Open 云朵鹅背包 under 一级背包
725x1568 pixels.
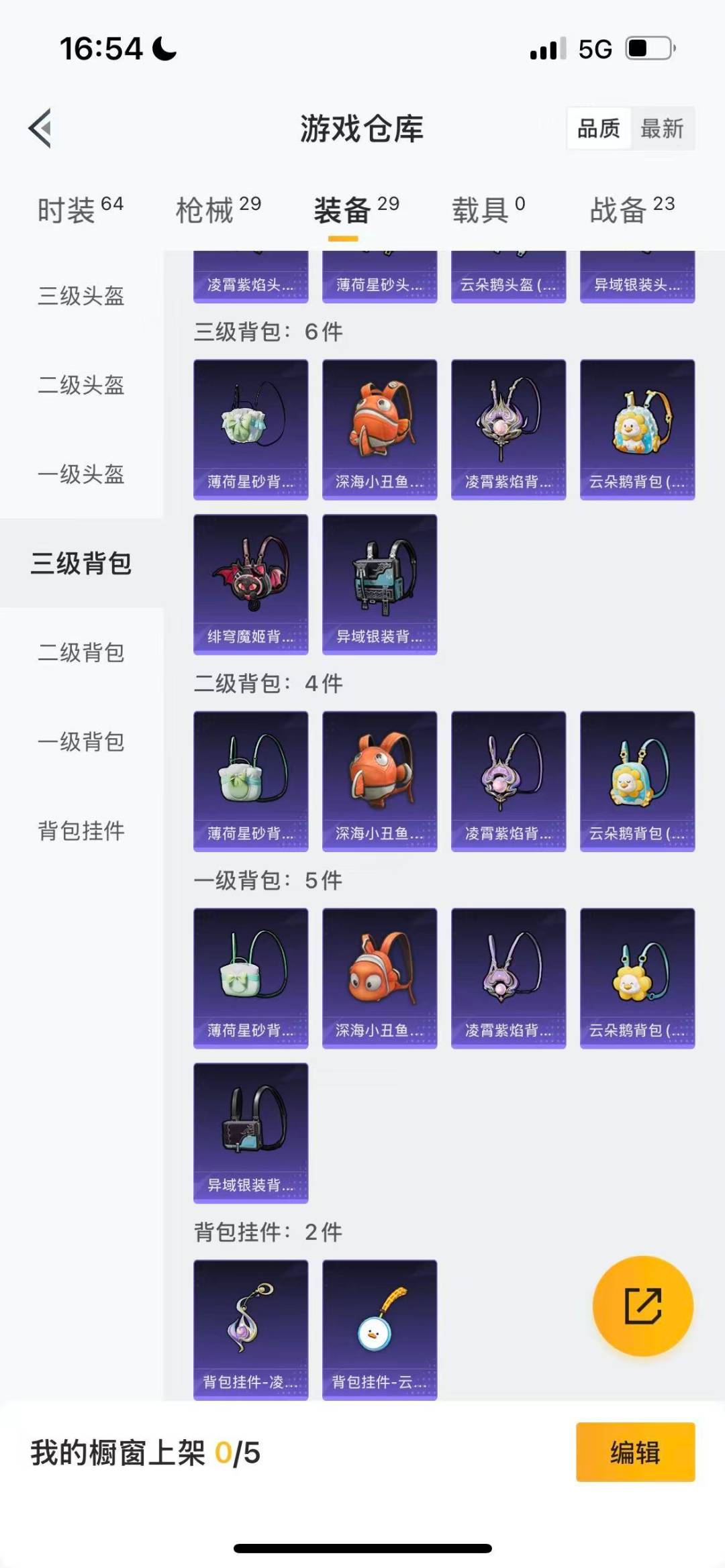pyautogui.click(x=637, y=978)
